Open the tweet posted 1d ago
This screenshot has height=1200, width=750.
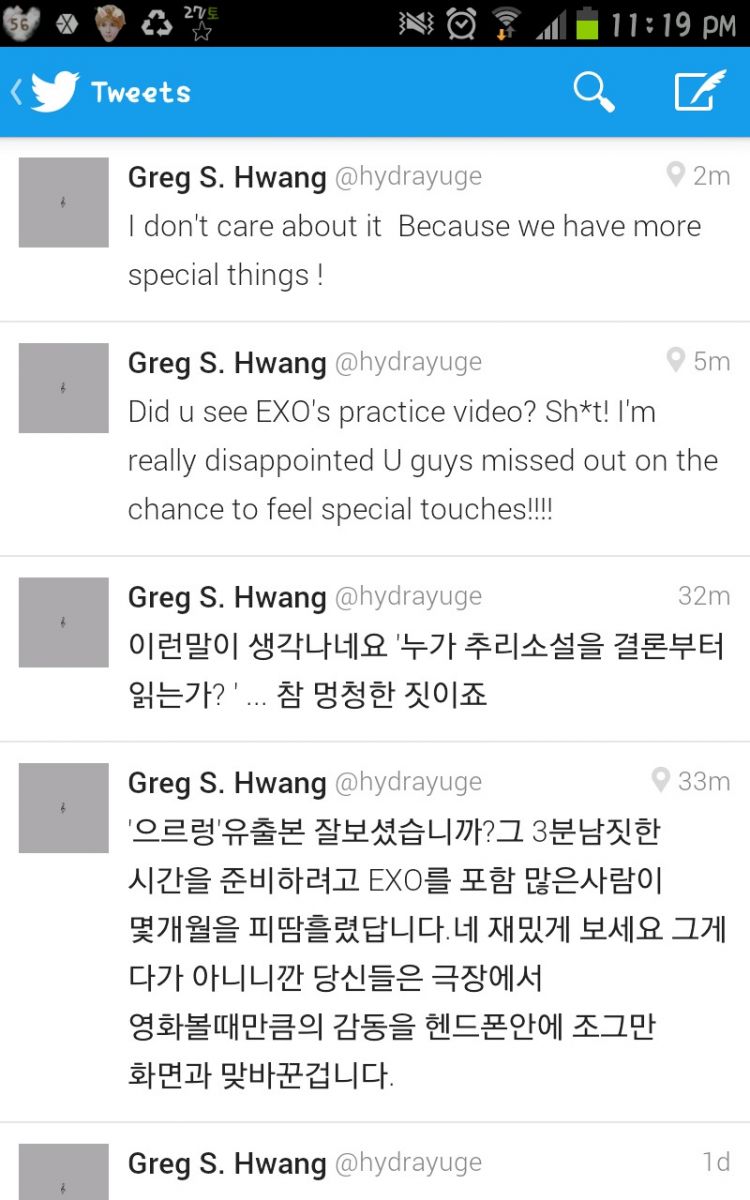[x=375, y=1163]
